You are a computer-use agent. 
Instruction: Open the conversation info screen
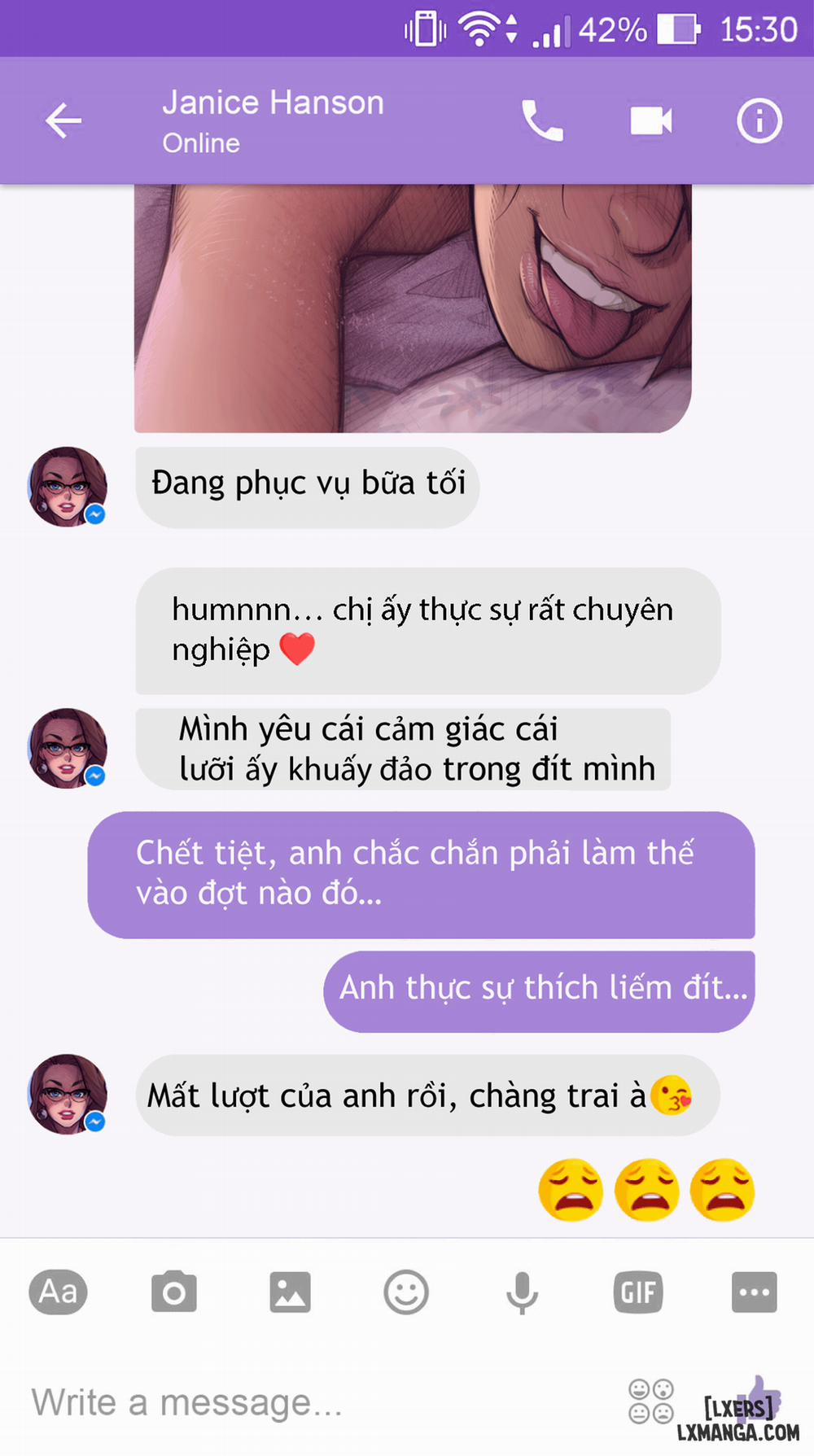(x=758, y=120)
